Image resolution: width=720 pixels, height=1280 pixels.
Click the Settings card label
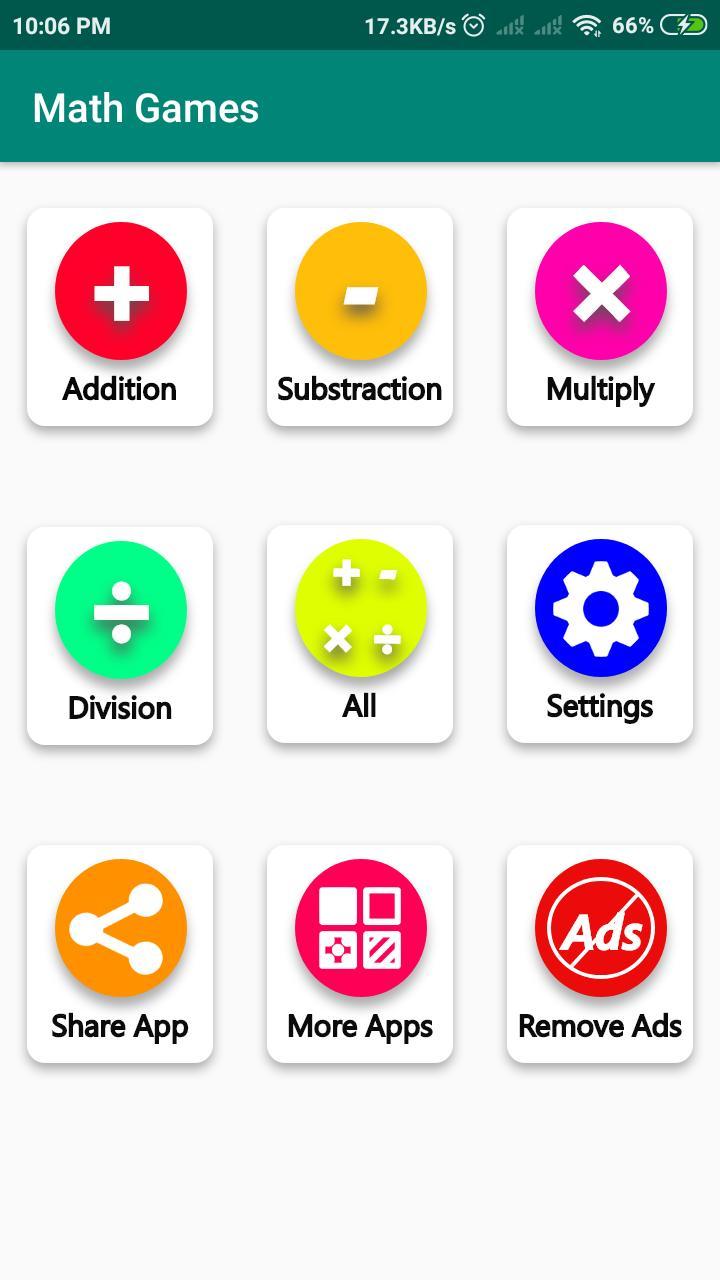click(x=599, y=705)
